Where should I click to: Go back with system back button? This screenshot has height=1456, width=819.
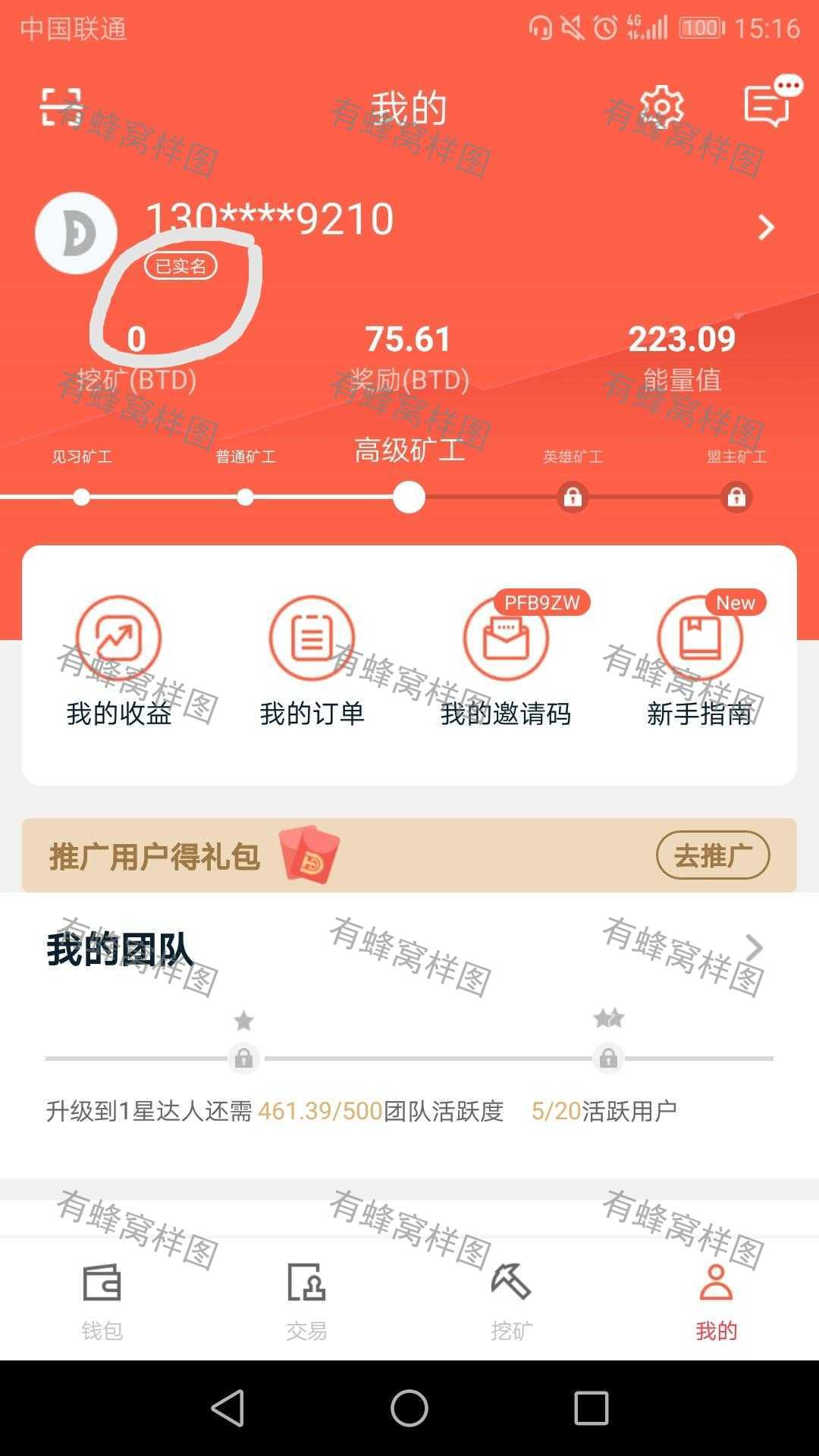[x=227, y=1408]
